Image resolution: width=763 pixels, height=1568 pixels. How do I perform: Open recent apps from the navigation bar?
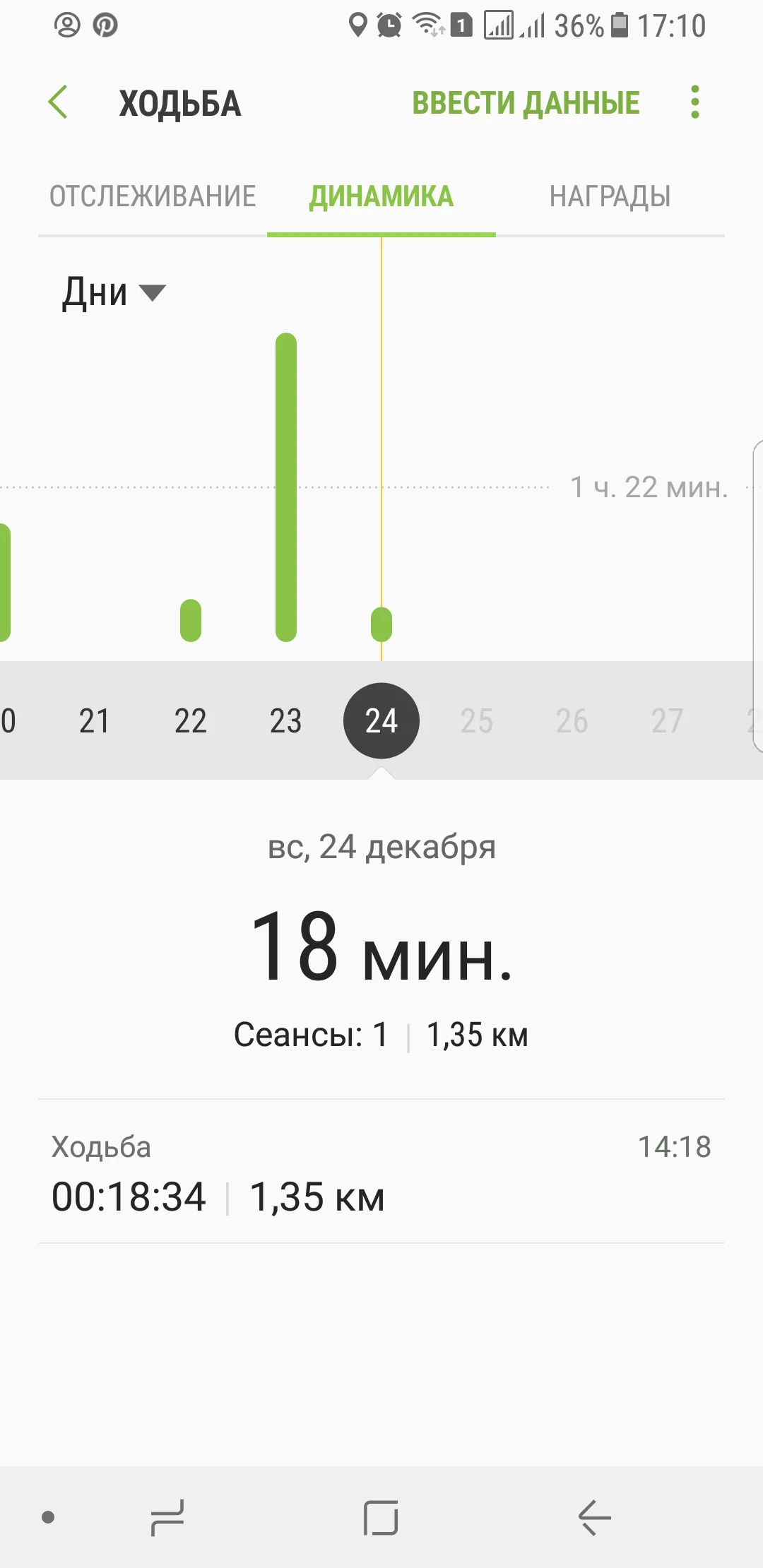point(167,1517)
